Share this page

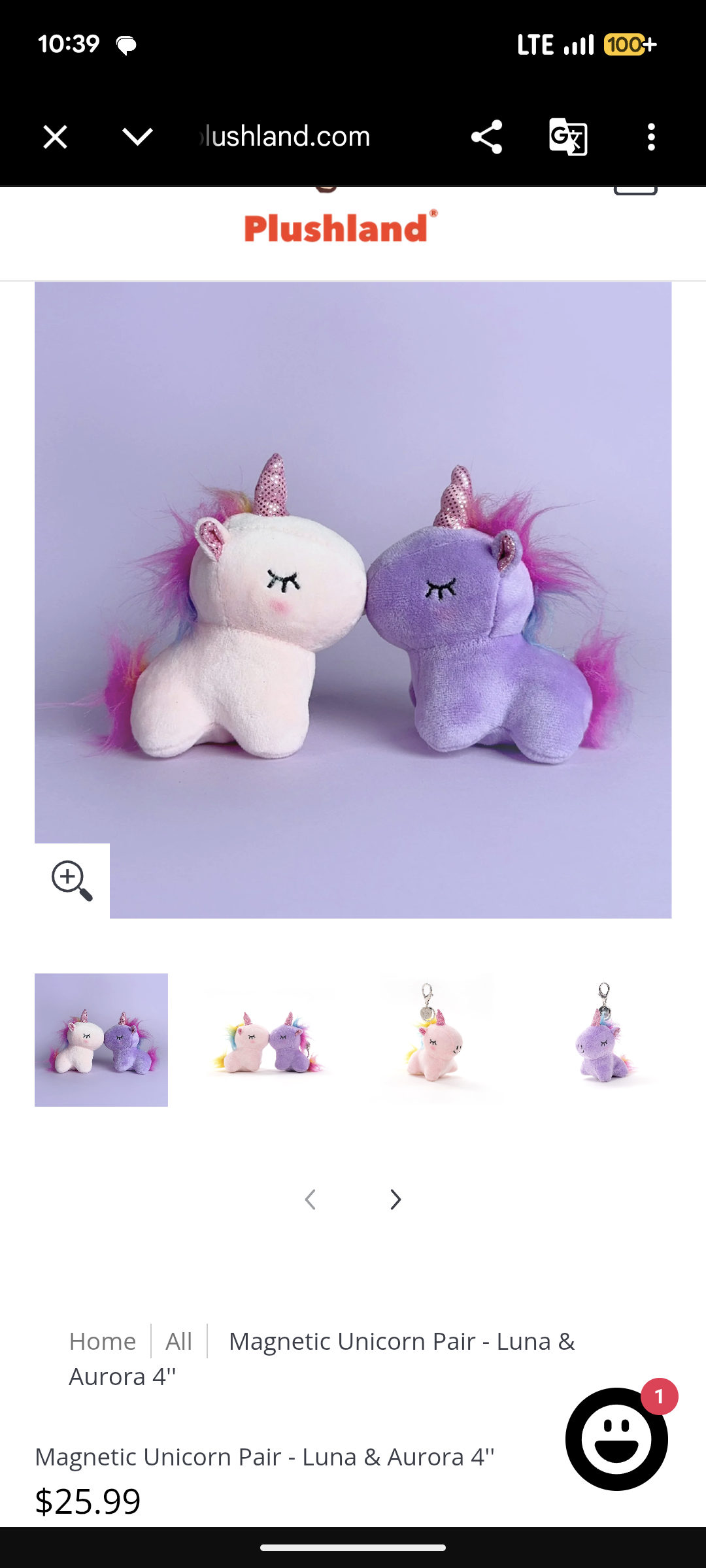click(x=487, y=137)
